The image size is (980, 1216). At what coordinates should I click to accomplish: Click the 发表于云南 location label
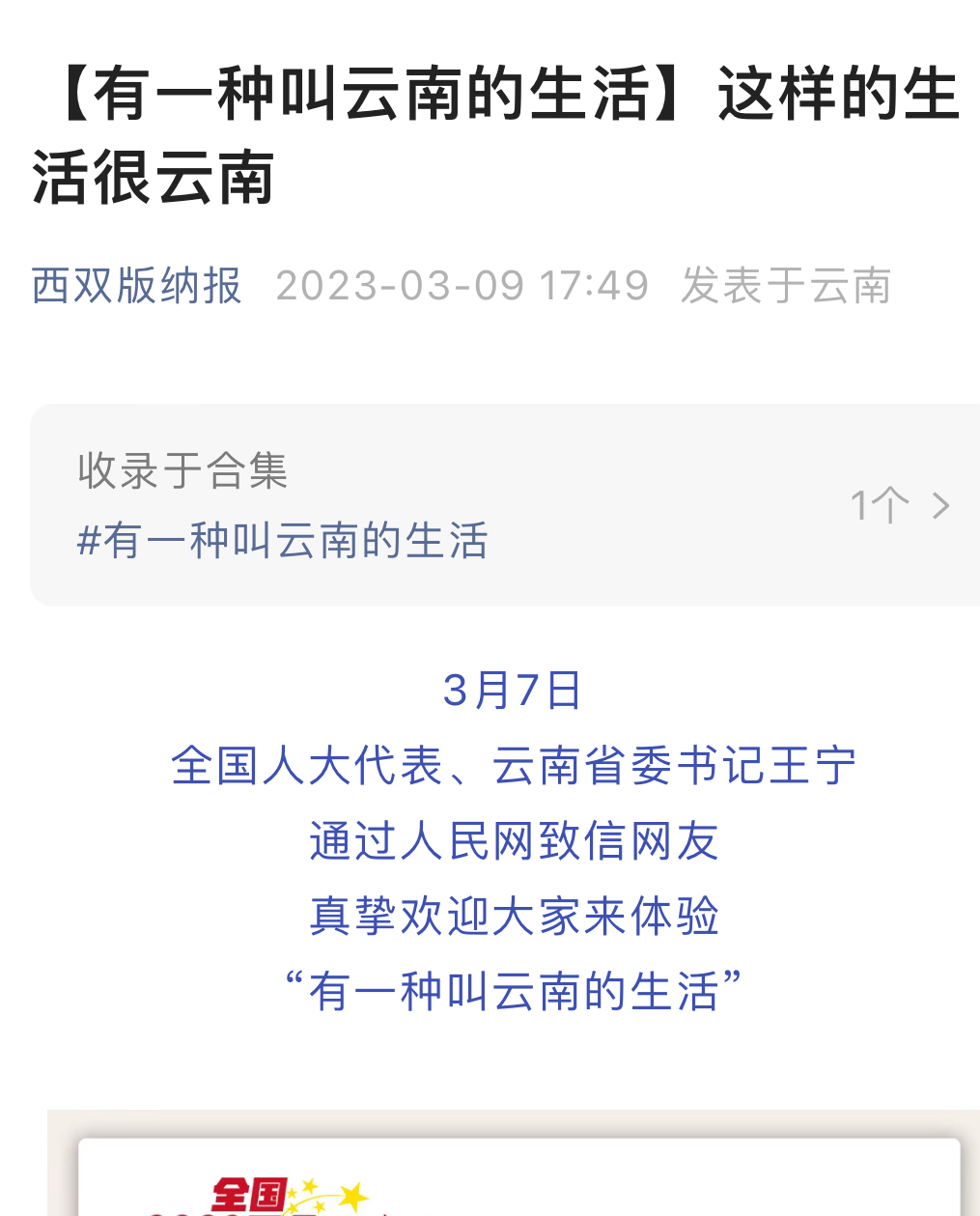[x=786, y=285]
